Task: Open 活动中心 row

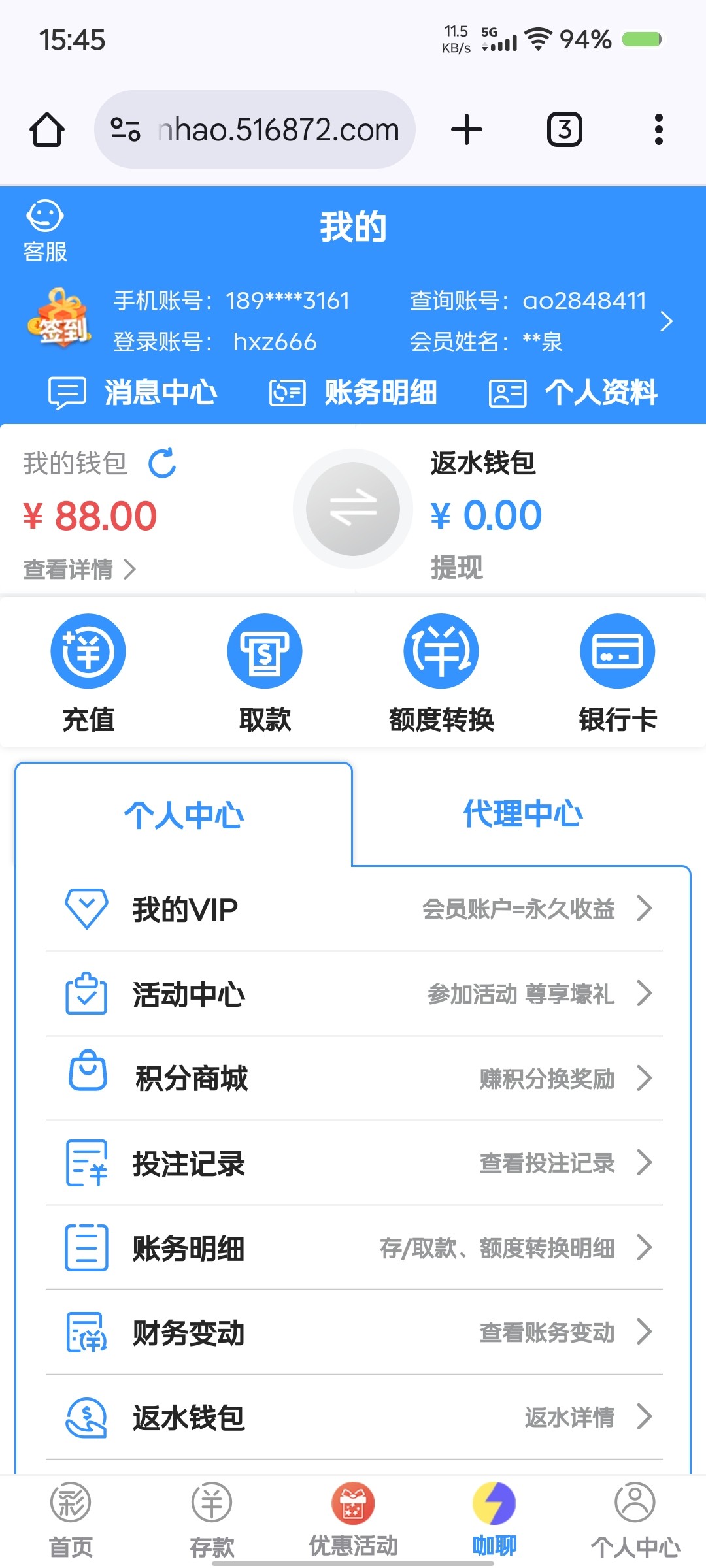Action: 354,994
